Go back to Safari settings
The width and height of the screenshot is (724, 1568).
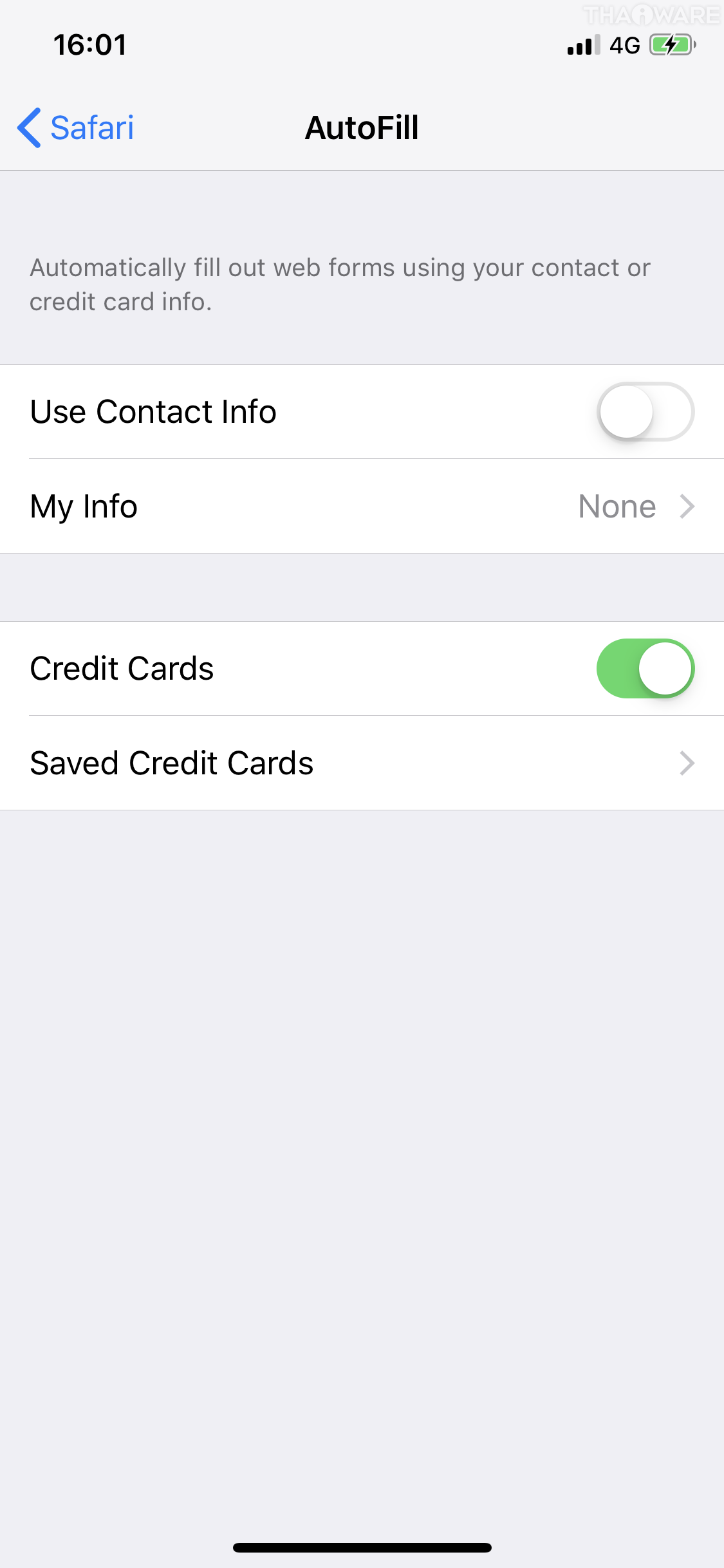coord(76,127)
